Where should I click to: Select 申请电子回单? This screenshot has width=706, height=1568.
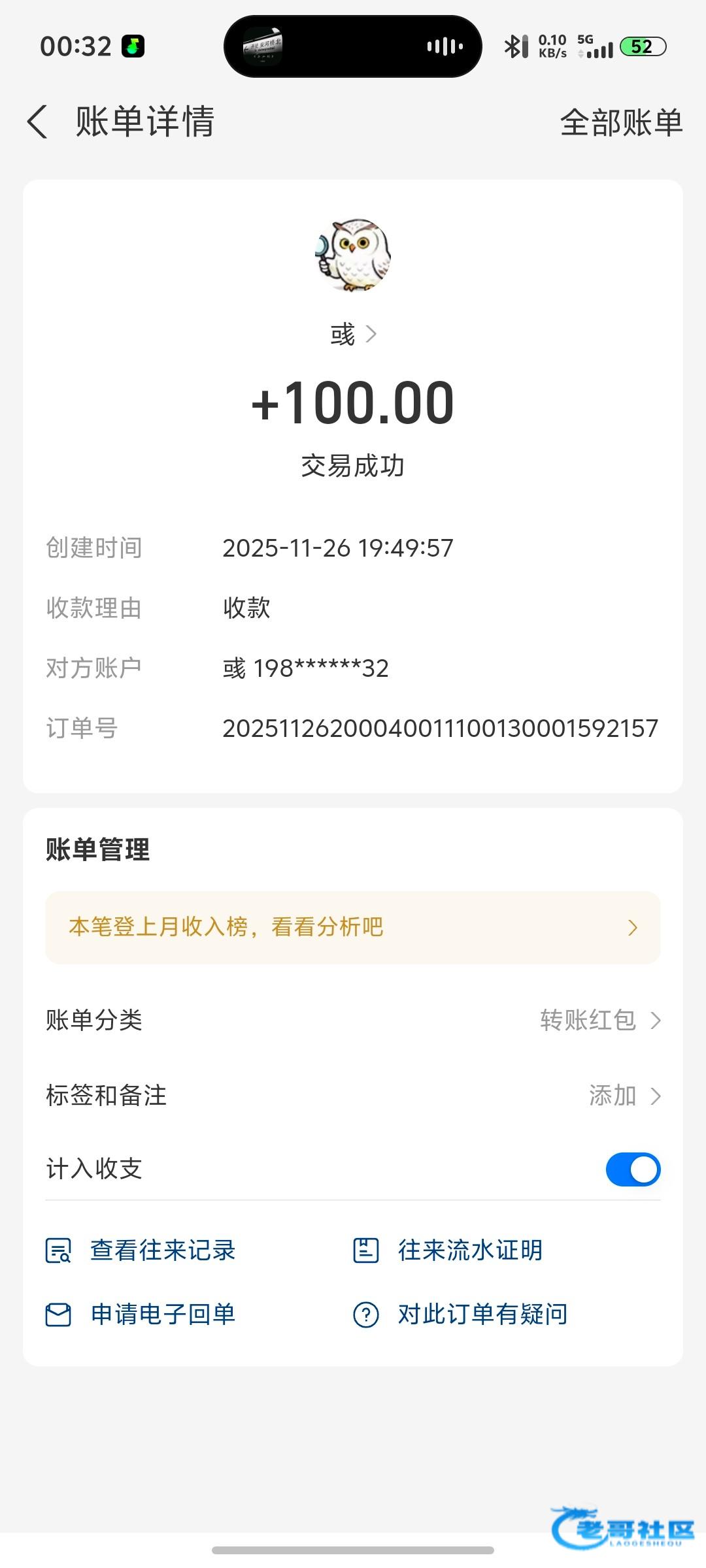coord(141,1315)
